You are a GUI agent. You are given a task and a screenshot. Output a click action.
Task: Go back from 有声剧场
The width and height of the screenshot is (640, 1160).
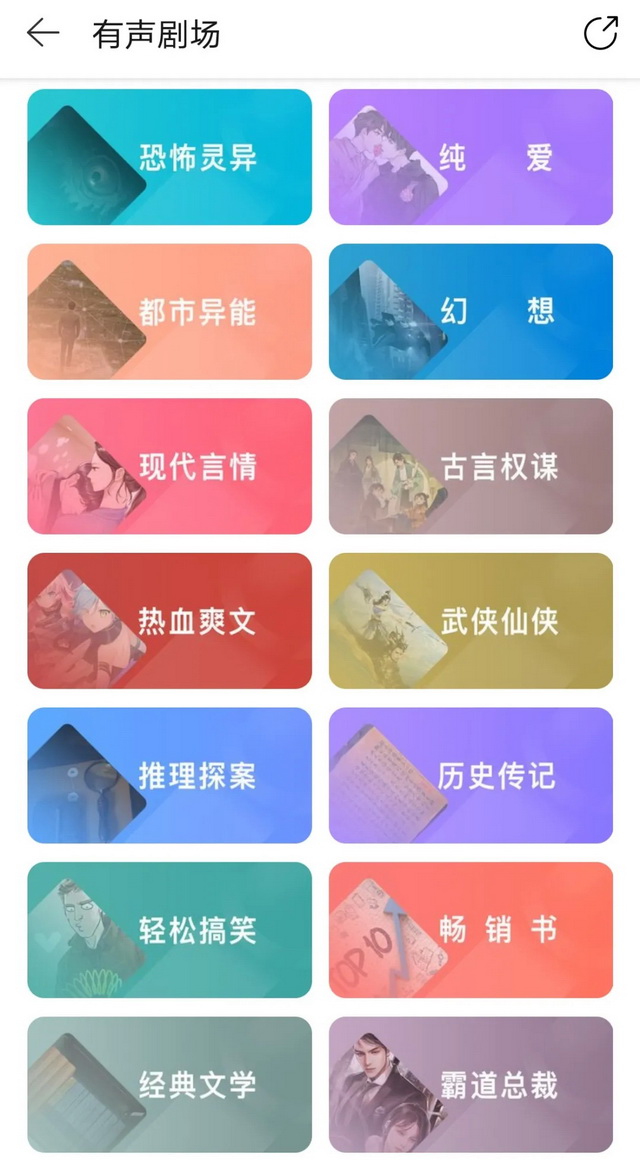click(x=43, y=34)
